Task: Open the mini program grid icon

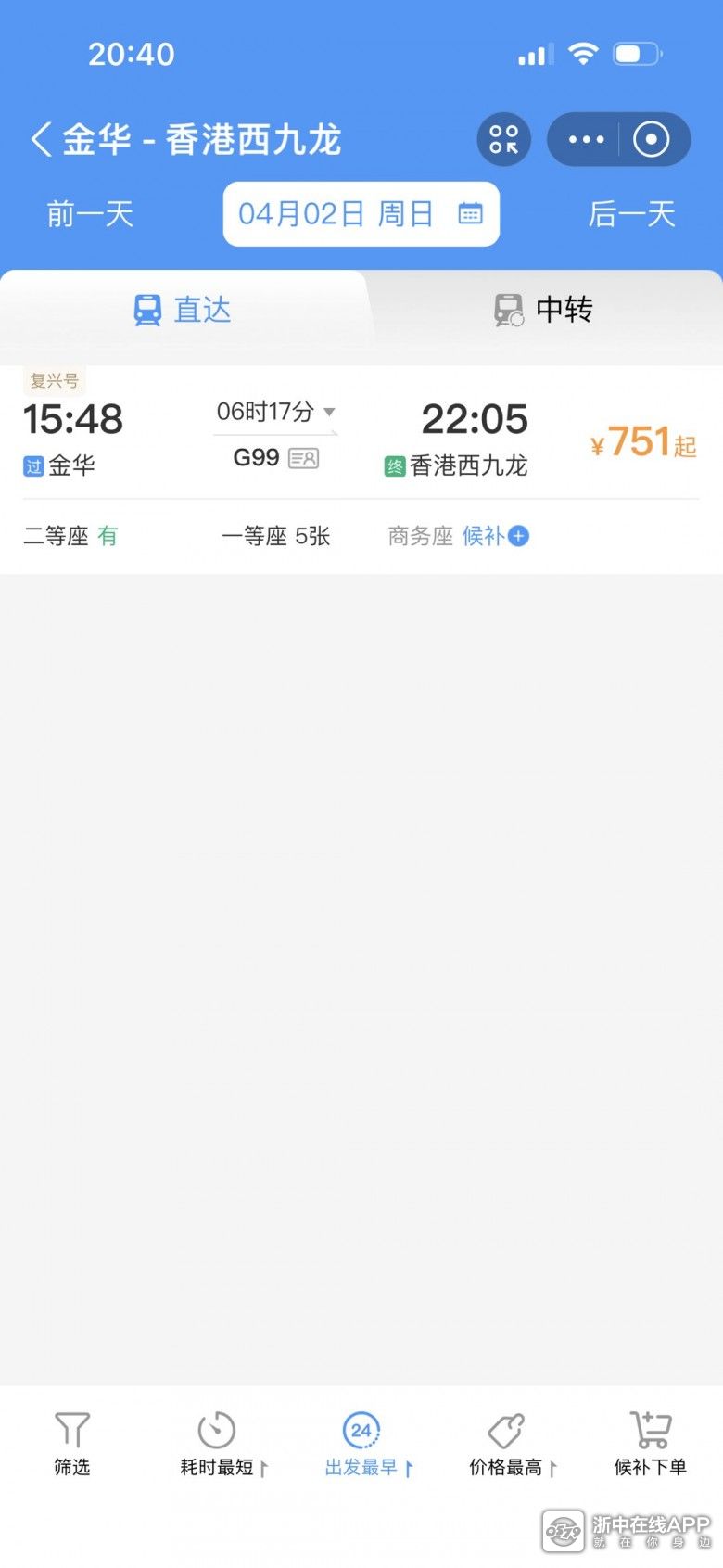Action: tap(504, 140)
